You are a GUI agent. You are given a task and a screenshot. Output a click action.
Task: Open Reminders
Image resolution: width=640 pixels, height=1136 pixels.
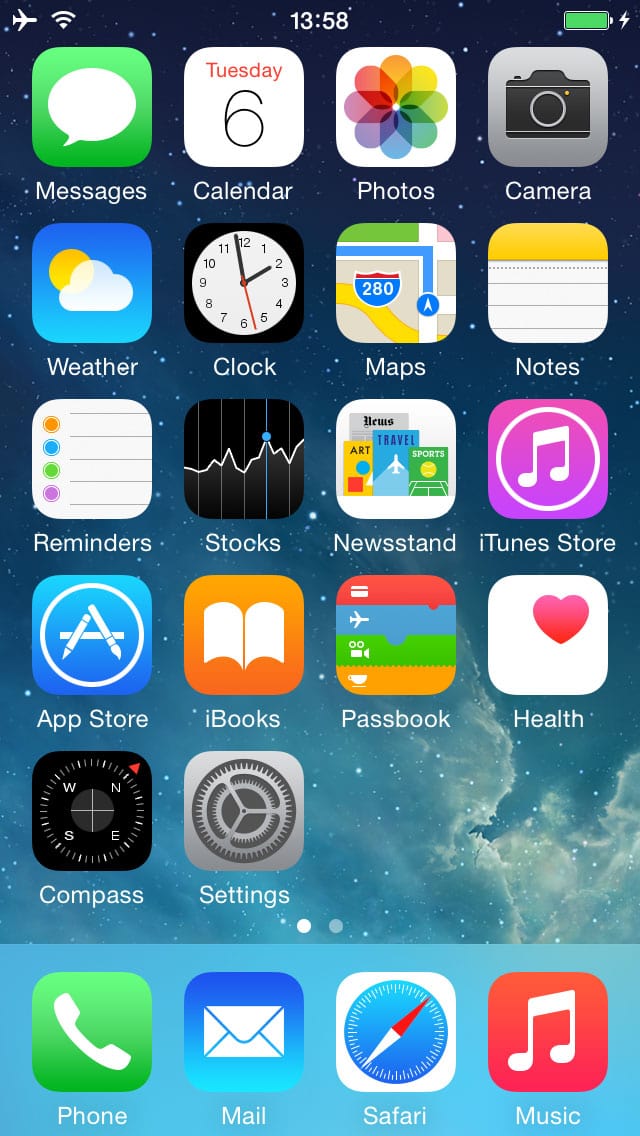[92, 459]
